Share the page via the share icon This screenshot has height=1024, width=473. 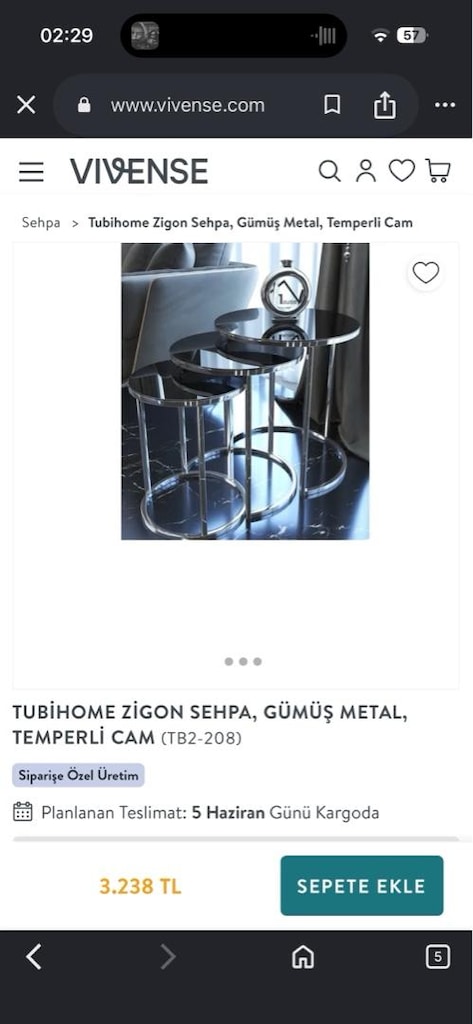point(385,105)
